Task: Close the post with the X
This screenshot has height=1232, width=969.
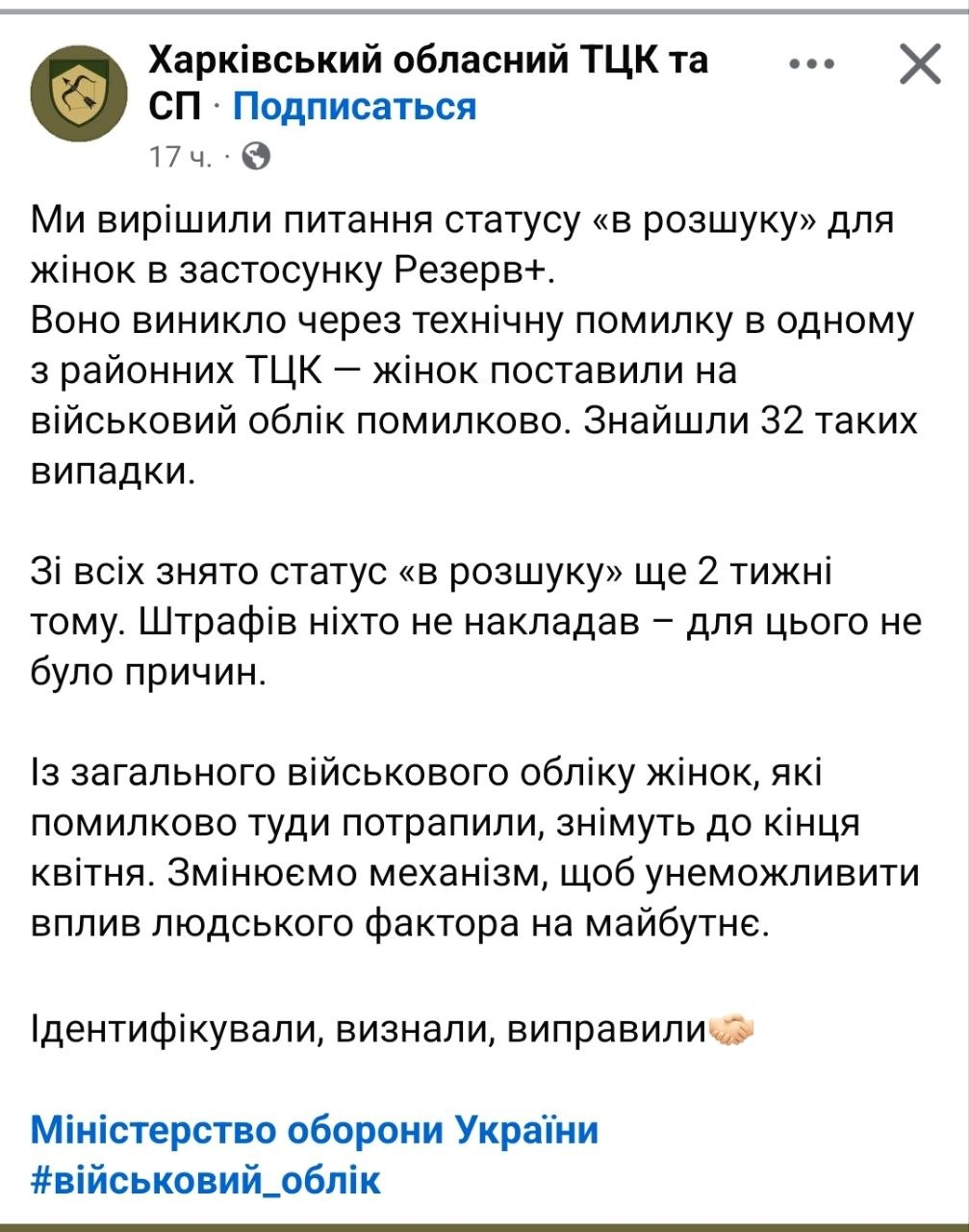Action: tap(919, 64)
